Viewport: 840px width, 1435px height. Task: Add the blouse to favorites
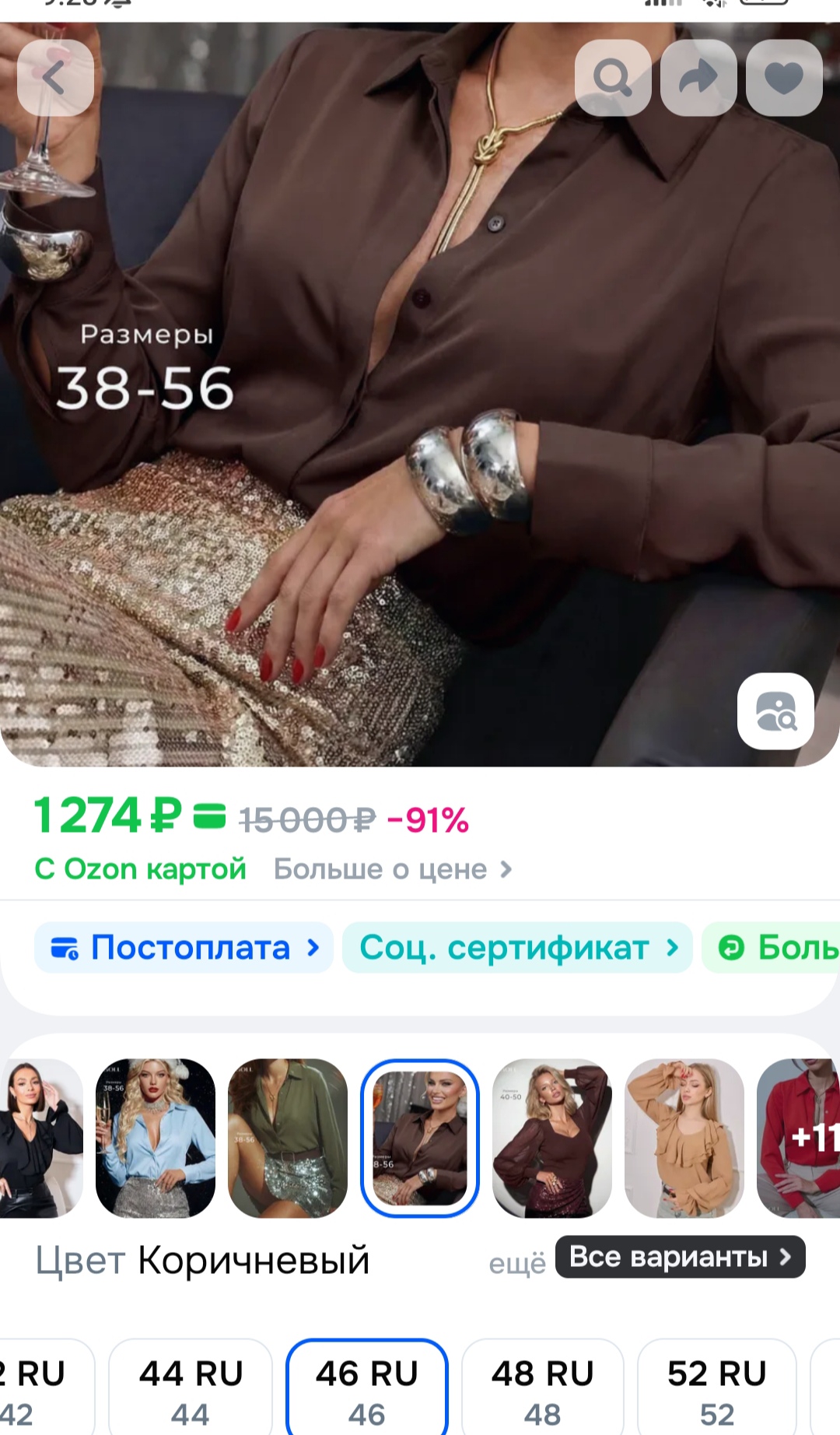pyautogui.click(x=784, y=78)
